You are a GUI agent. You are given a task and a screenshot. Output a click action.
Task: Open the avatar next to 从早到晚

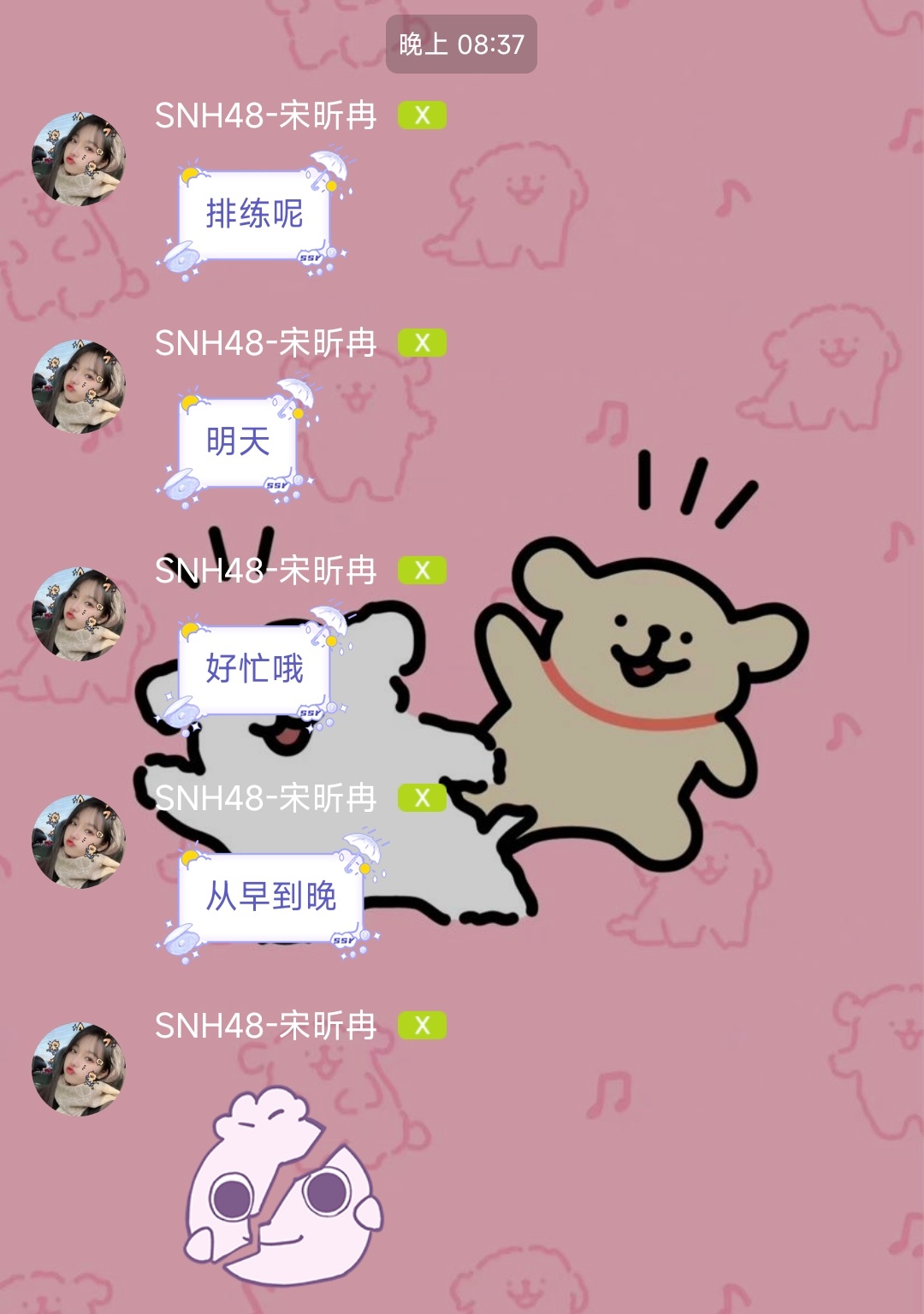79,842
